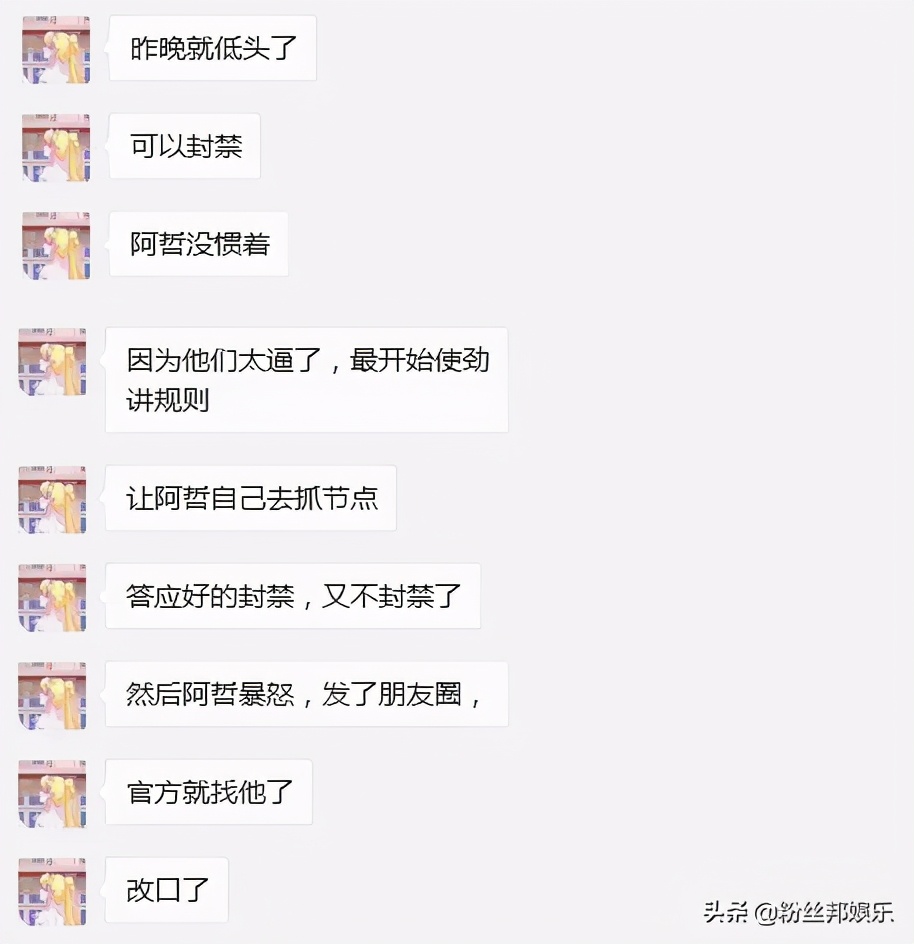914x944 pixels.
Task: Open the long message starting 因为他们太逼了
Action: tap(306, 380)
